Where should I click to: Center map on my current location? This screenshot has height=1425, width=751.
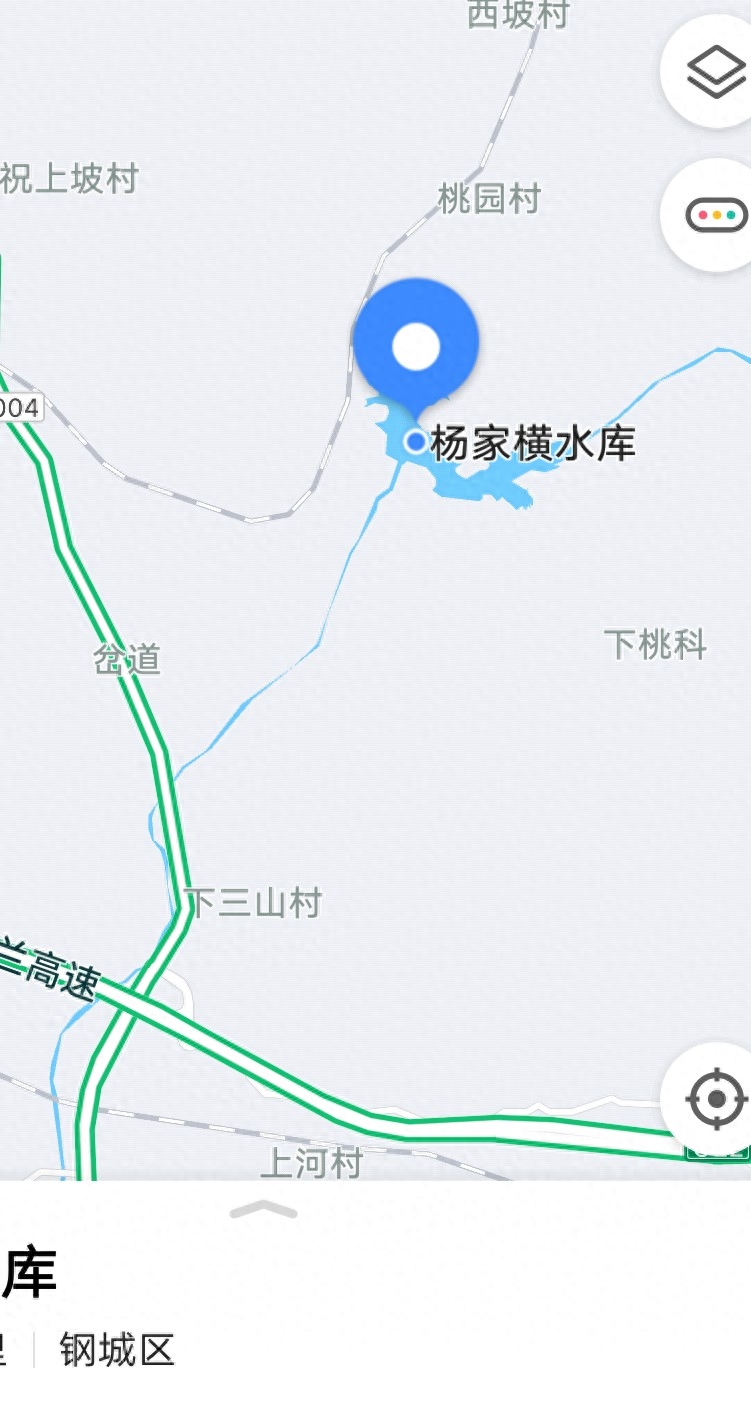point(715,1099)
